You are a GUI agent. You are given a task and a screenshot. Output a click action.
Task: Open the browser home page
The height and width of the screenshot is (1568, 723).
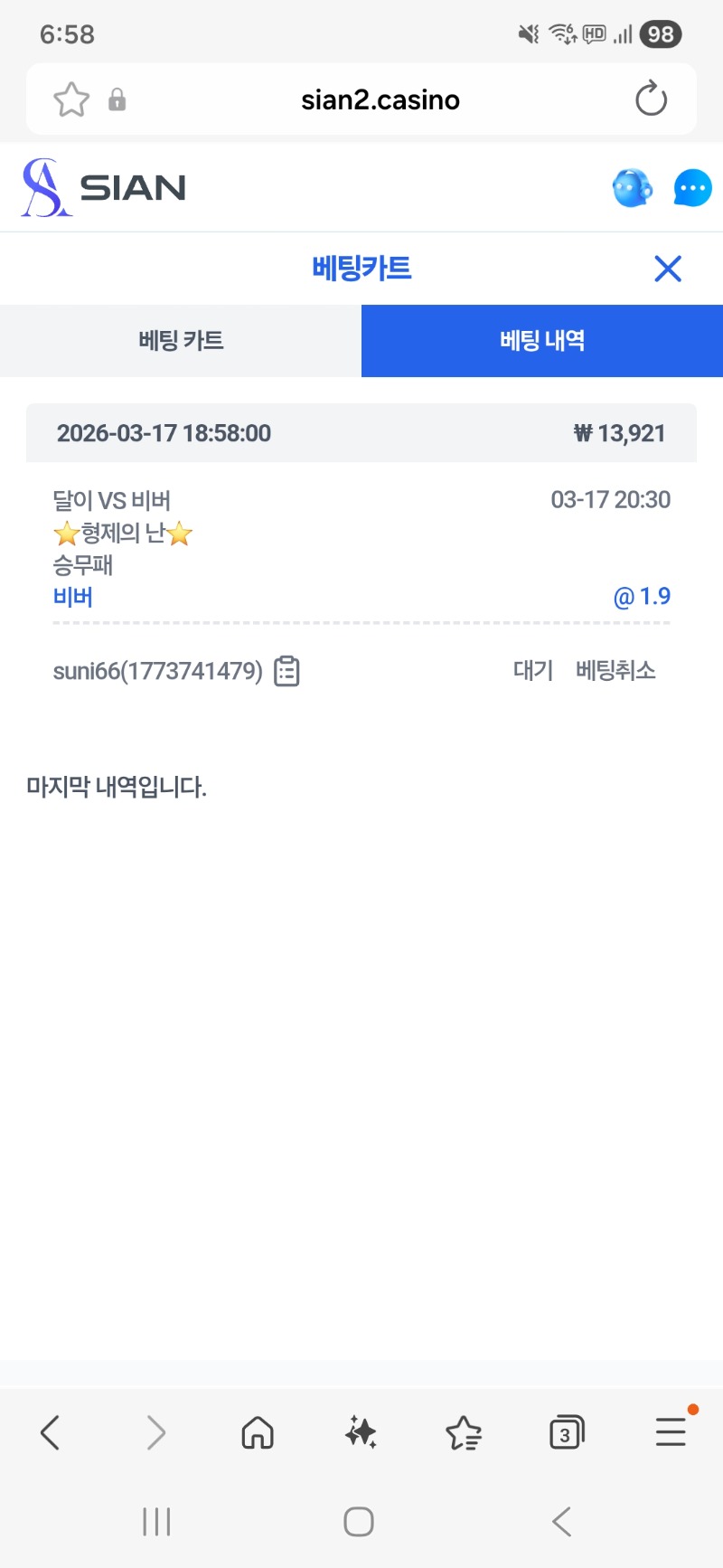pos(258,1432)
